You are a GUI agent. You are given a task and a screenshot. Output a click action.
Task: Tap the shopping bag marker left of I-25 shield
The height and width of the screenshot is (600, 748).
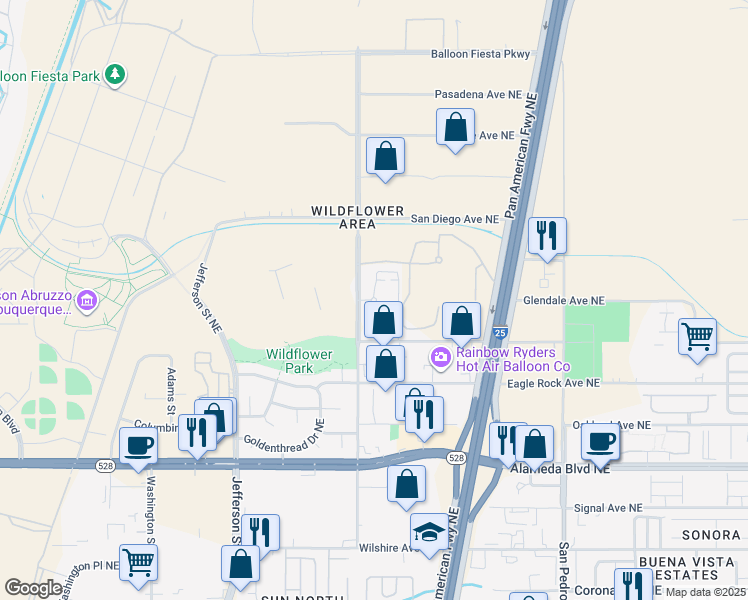(461, 322)
